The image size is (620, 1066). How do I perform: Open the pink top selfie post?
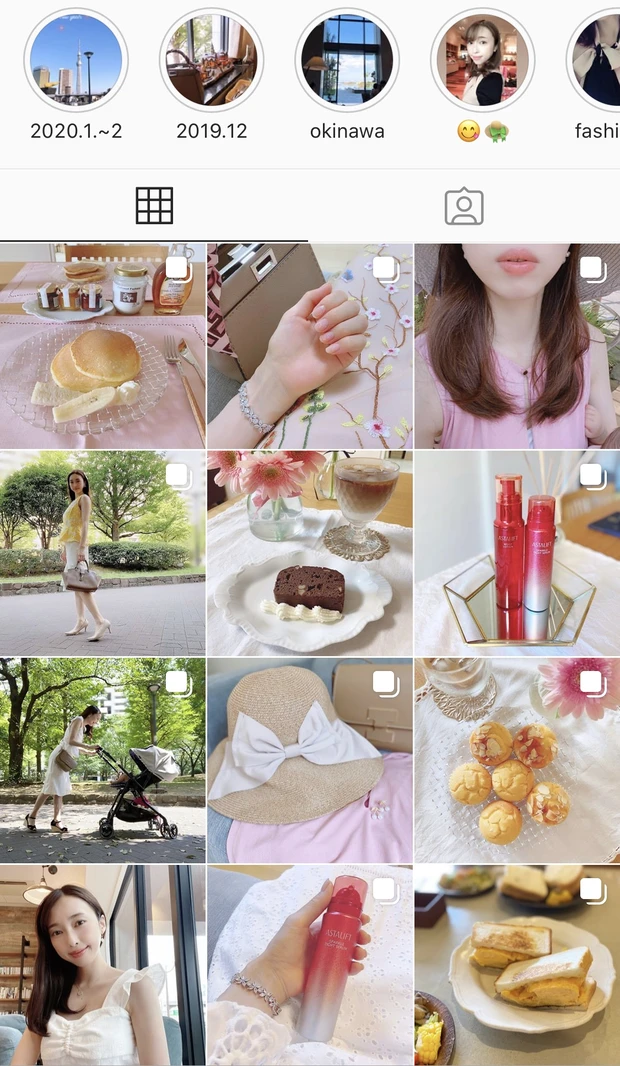517,346
